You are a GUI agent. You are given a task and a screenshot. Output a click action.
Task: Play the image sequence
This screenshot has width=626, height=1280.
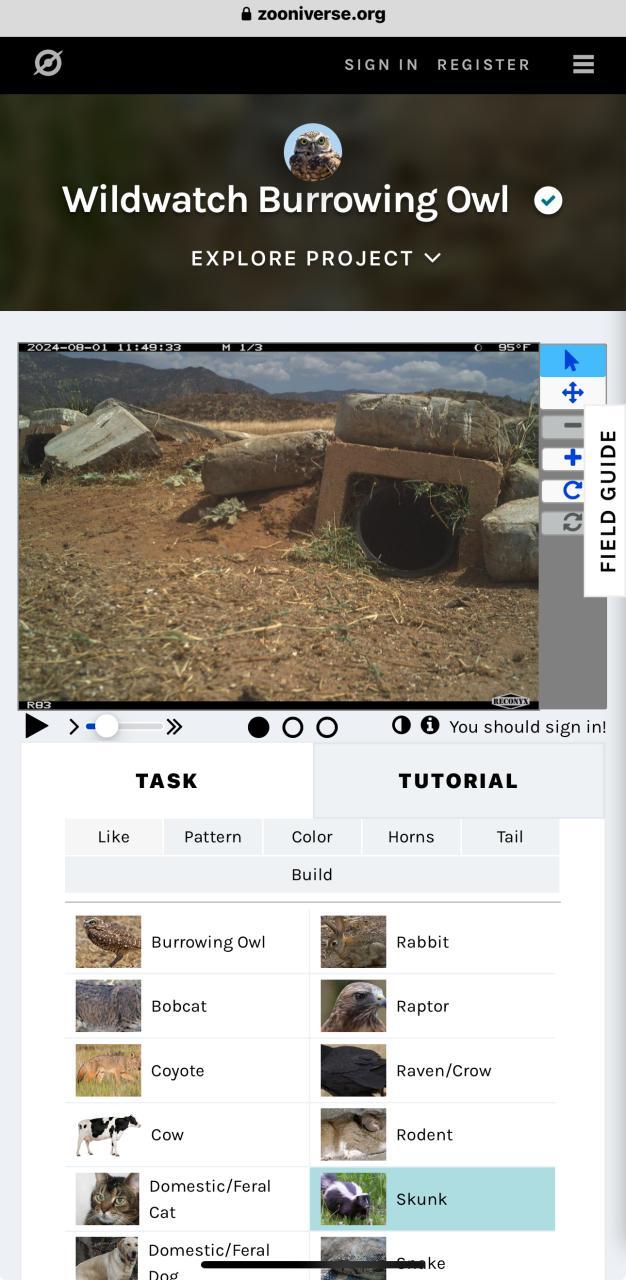(37, 727)
